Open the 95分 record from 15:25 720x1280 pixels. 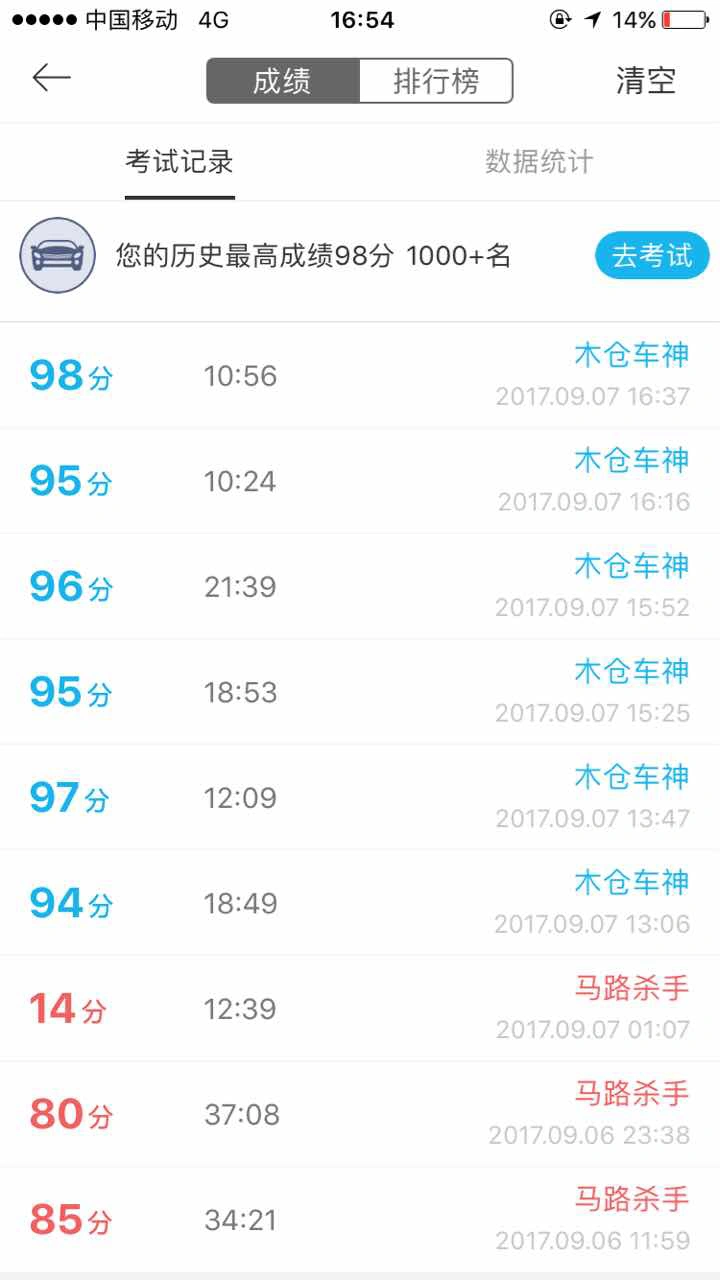[x=360, y=692]
